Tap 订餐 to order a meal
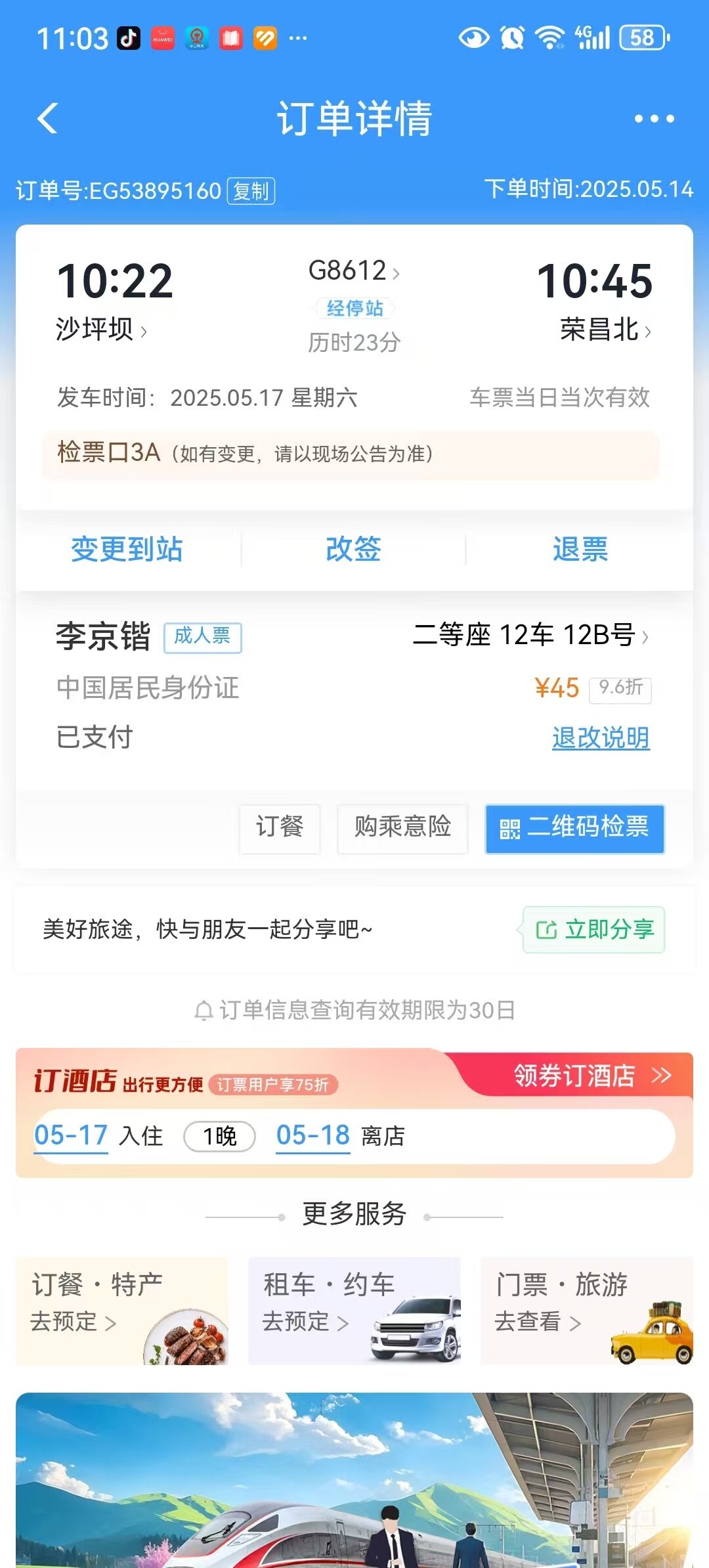The image size is (709, 1568). point(280,827)
